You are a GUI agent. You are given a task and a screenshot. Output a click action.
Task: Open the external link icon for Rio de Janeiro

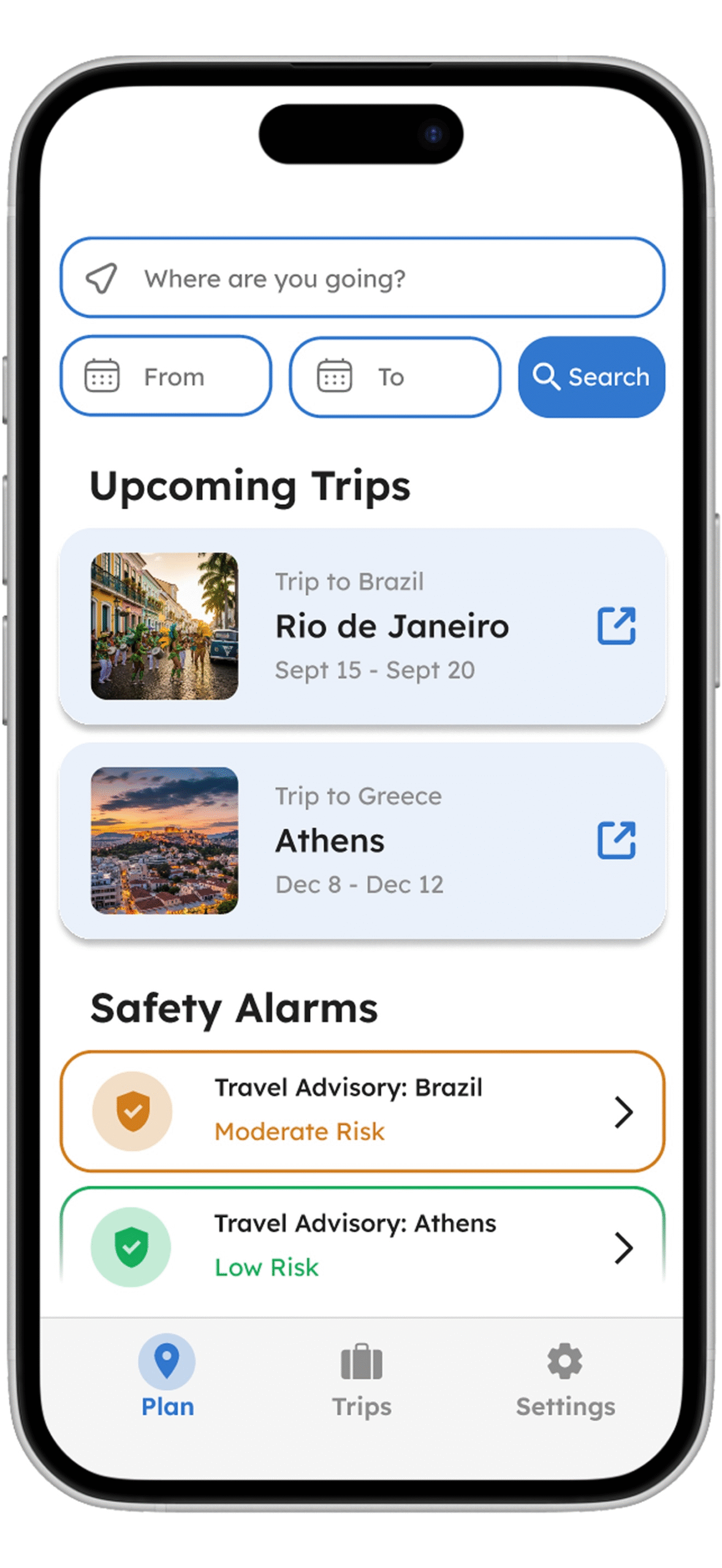pos(616,626)
